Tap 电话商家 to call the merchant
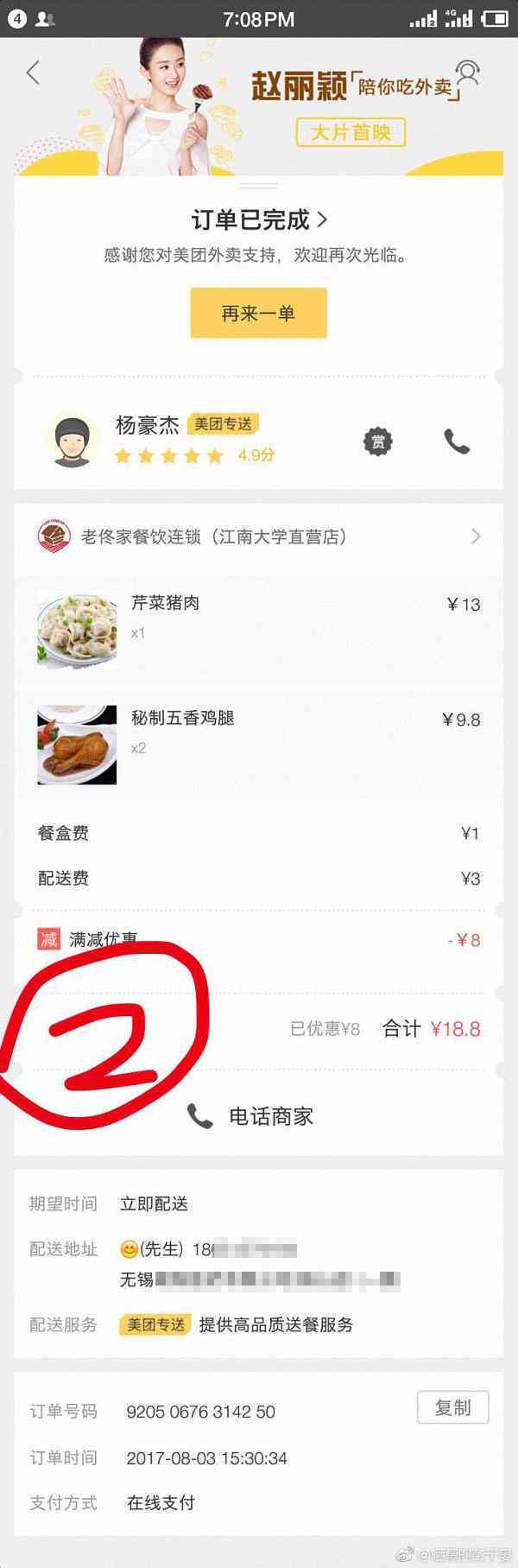This screenshot has height=1568, width=518. click(251, 1116)
